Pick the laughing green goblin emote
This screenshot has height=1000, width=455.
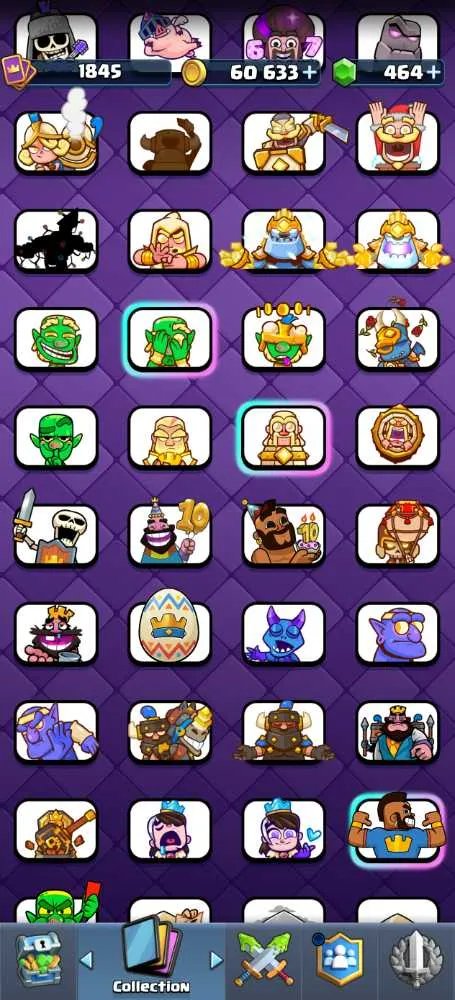click(x=56, y=339)
